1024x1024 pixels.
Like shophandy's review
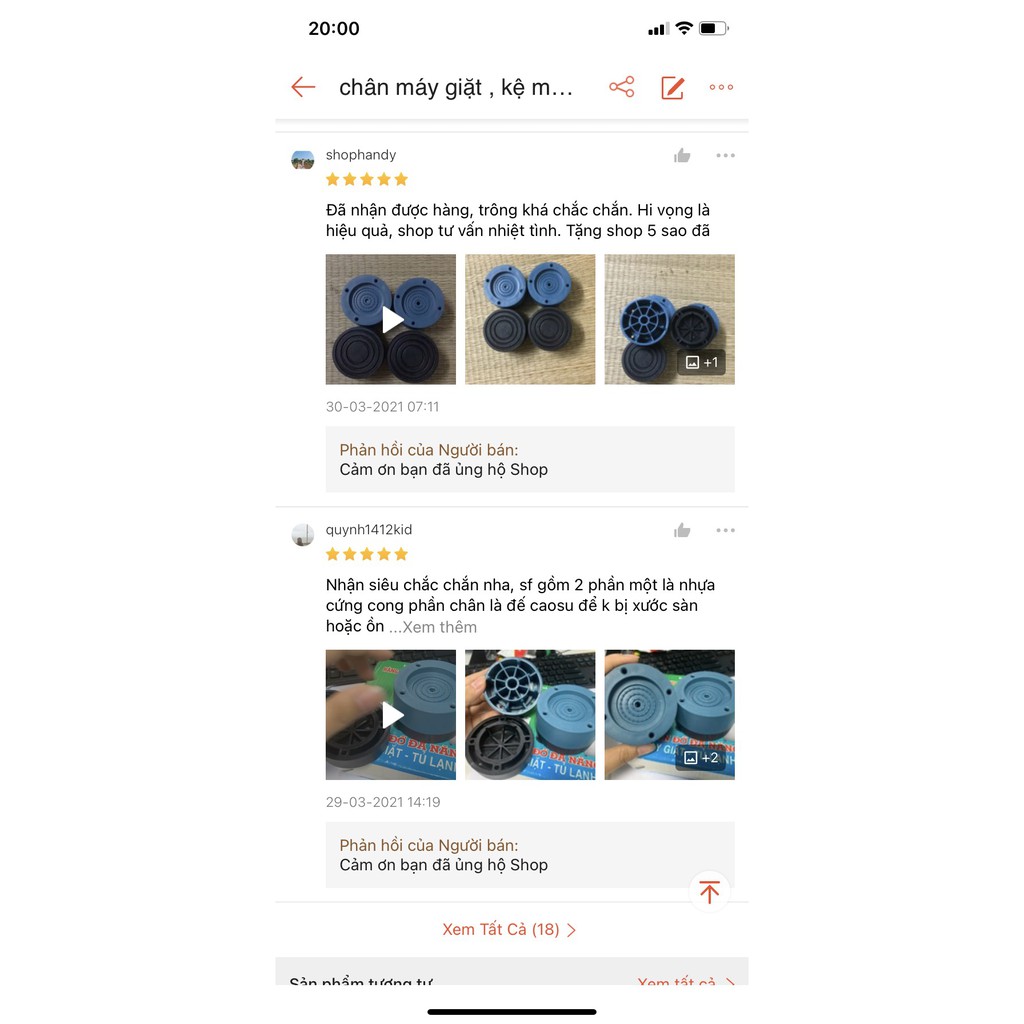click(x=682, y=155)
